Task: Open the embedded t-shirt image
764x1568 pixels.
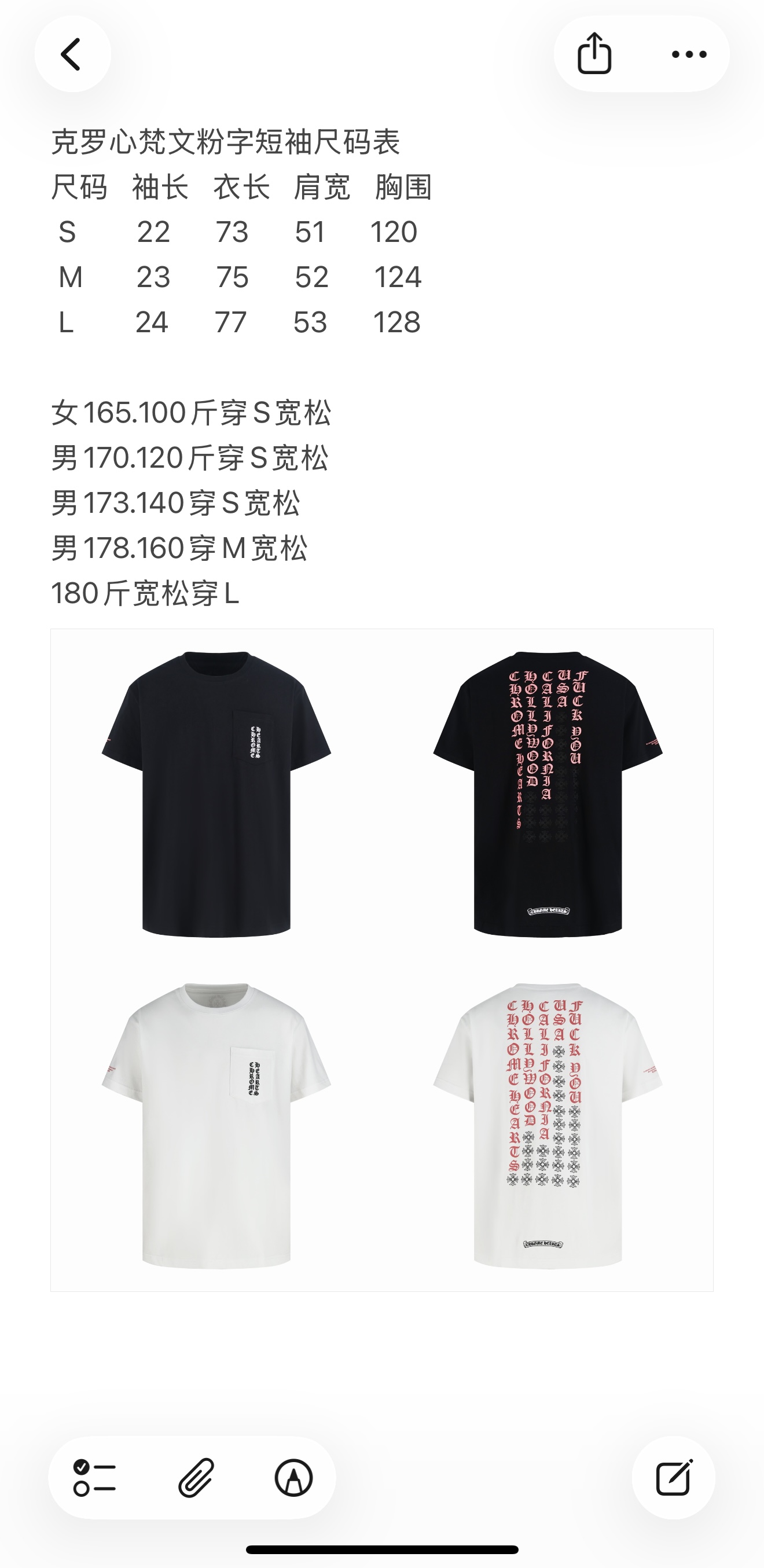Action: click(381, 960)
